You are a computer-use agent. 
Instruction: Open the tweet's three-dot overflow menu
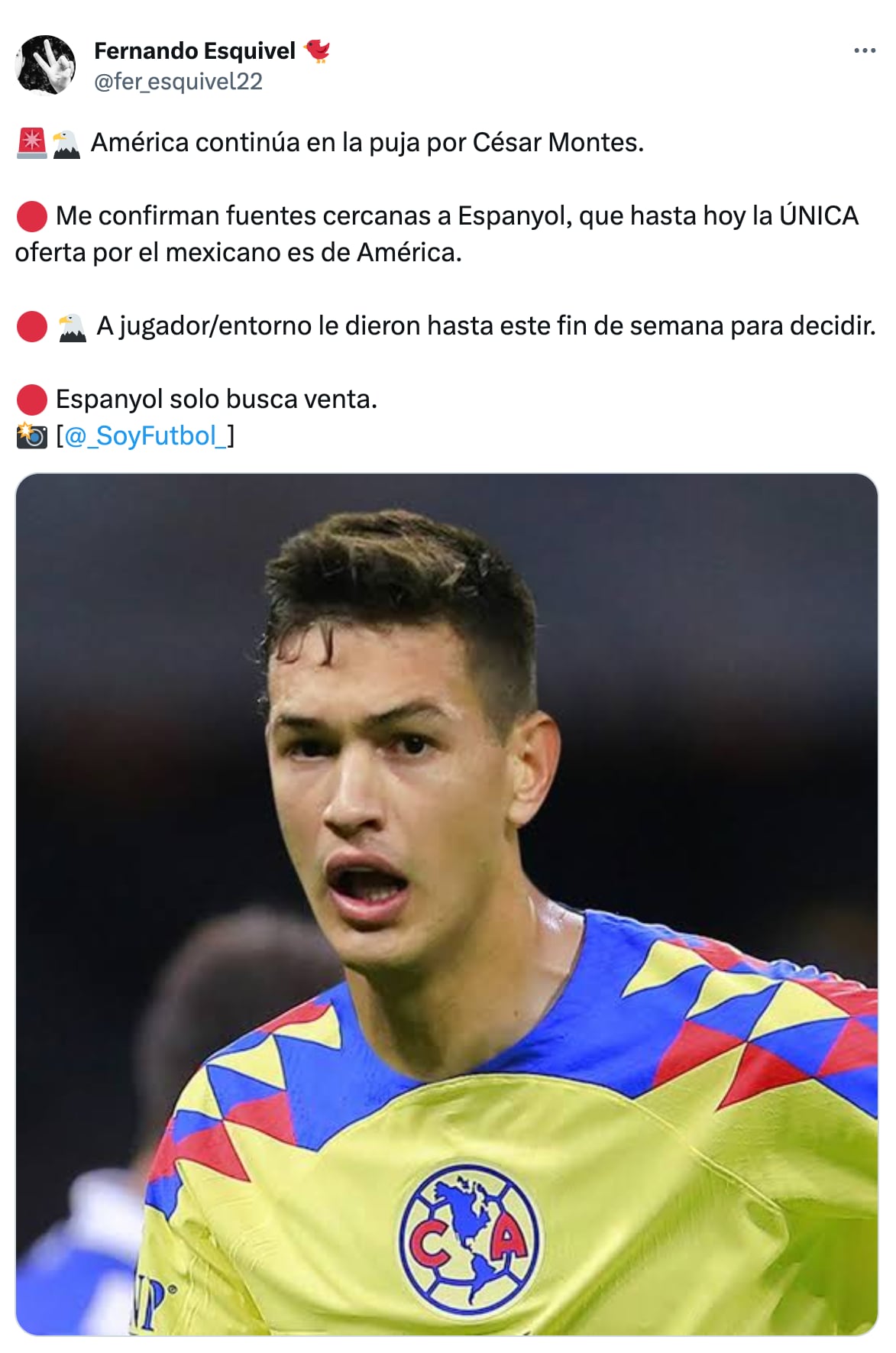pyautogui.click(x=864, y=50)
